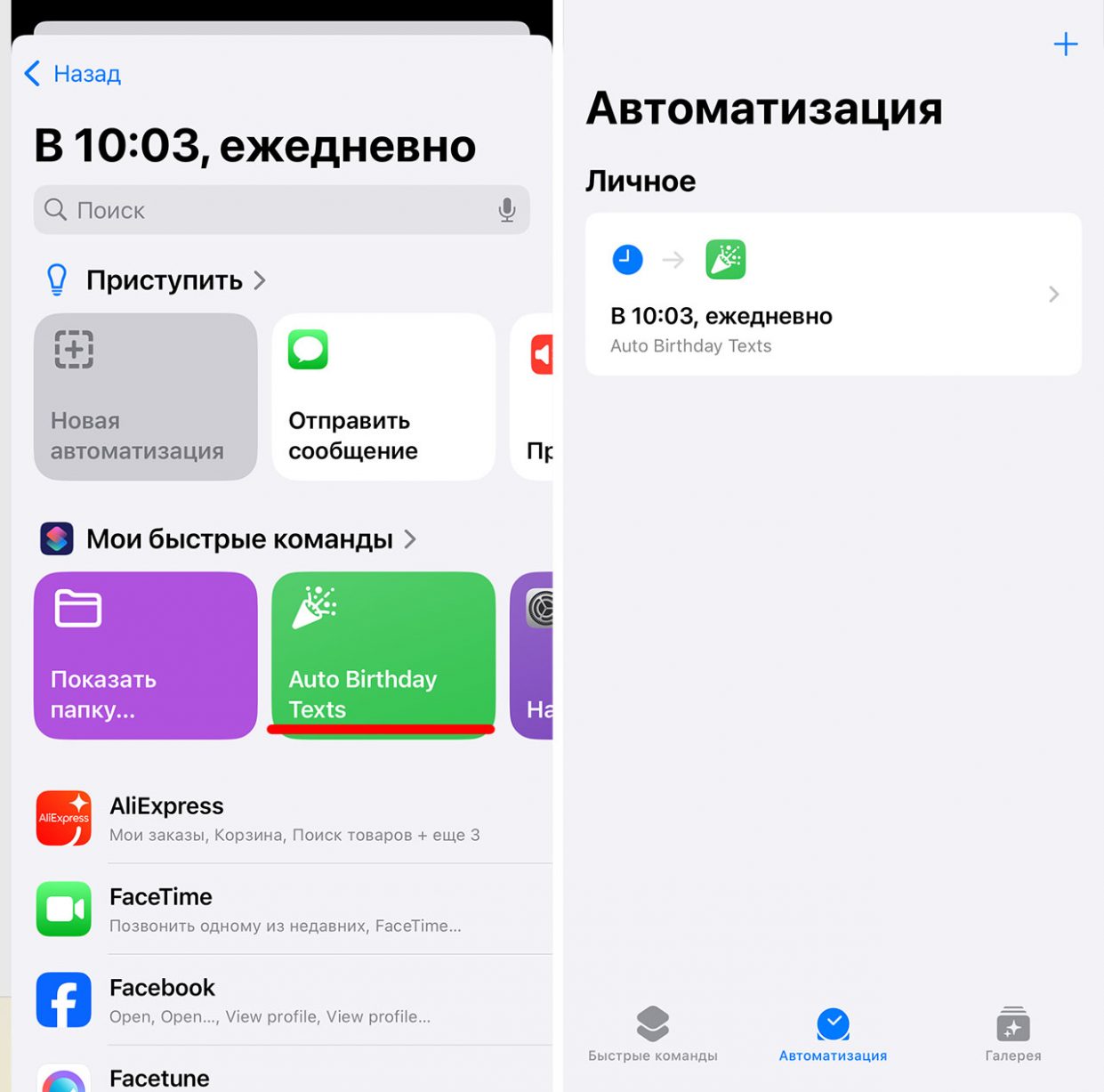Open AliExpress actions
The width and height of the screenshot is (1104, 1092).
pyautogui.click(x=294, y=819)
